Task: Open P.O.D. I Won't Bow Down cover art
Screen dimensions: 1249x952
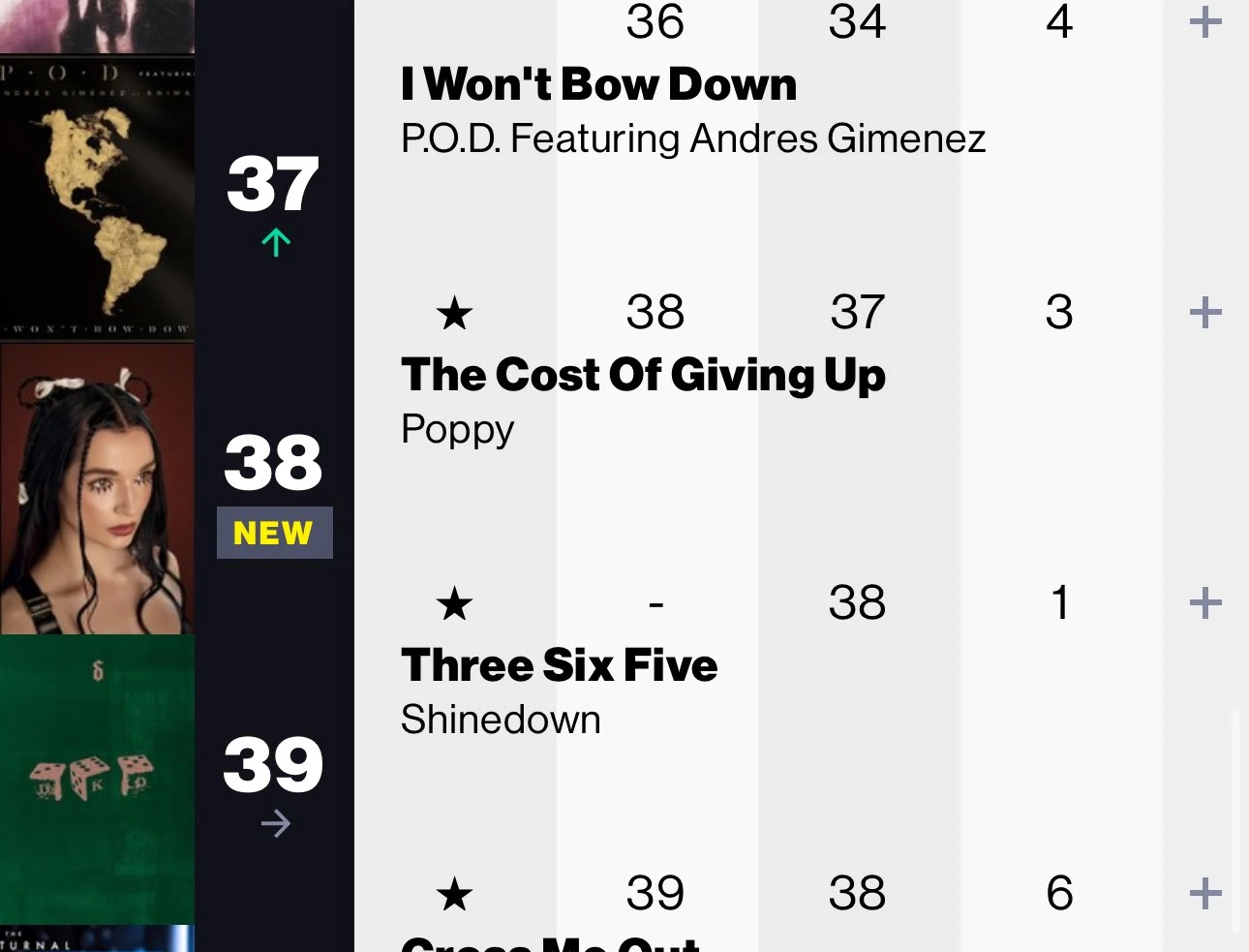Action: tap(97, 199)
